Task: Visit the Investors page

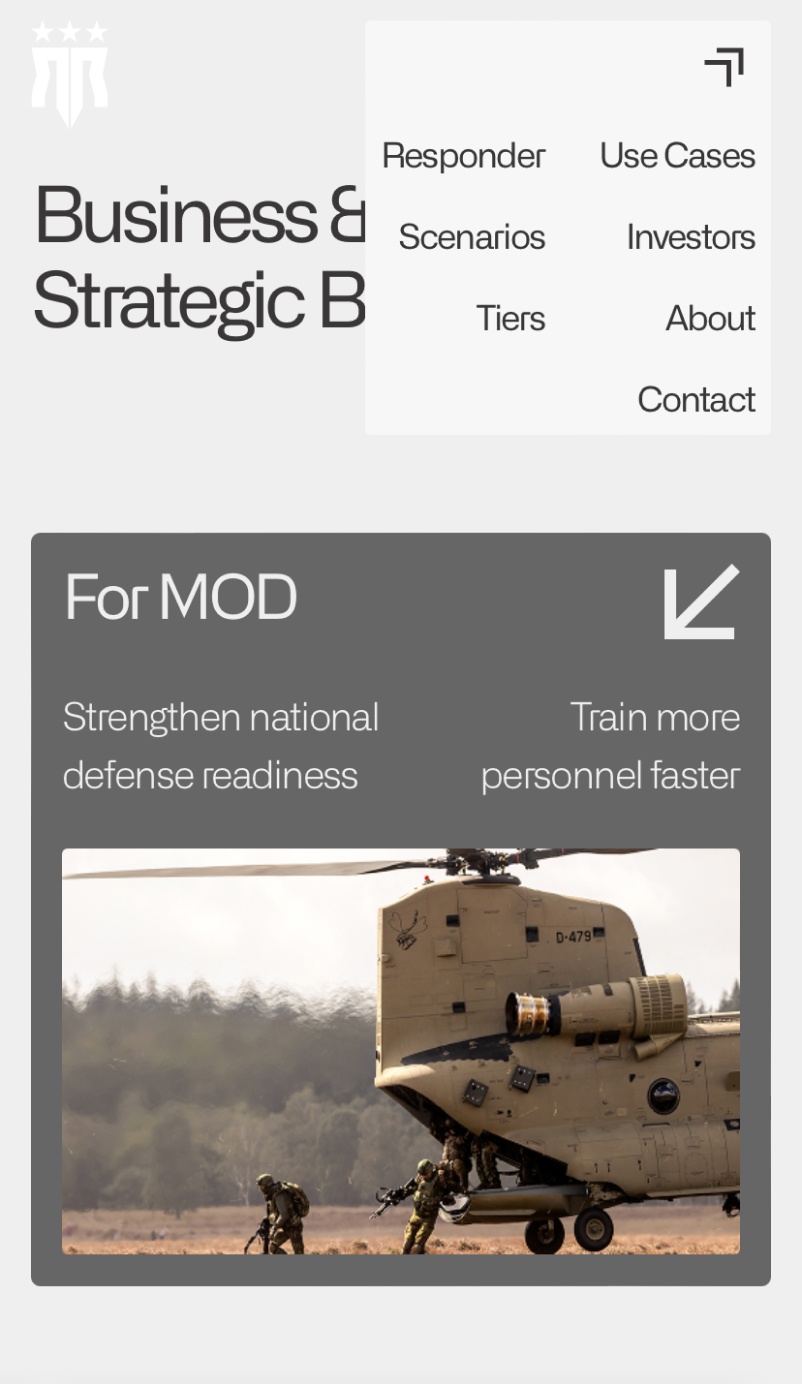Action: 690,237
